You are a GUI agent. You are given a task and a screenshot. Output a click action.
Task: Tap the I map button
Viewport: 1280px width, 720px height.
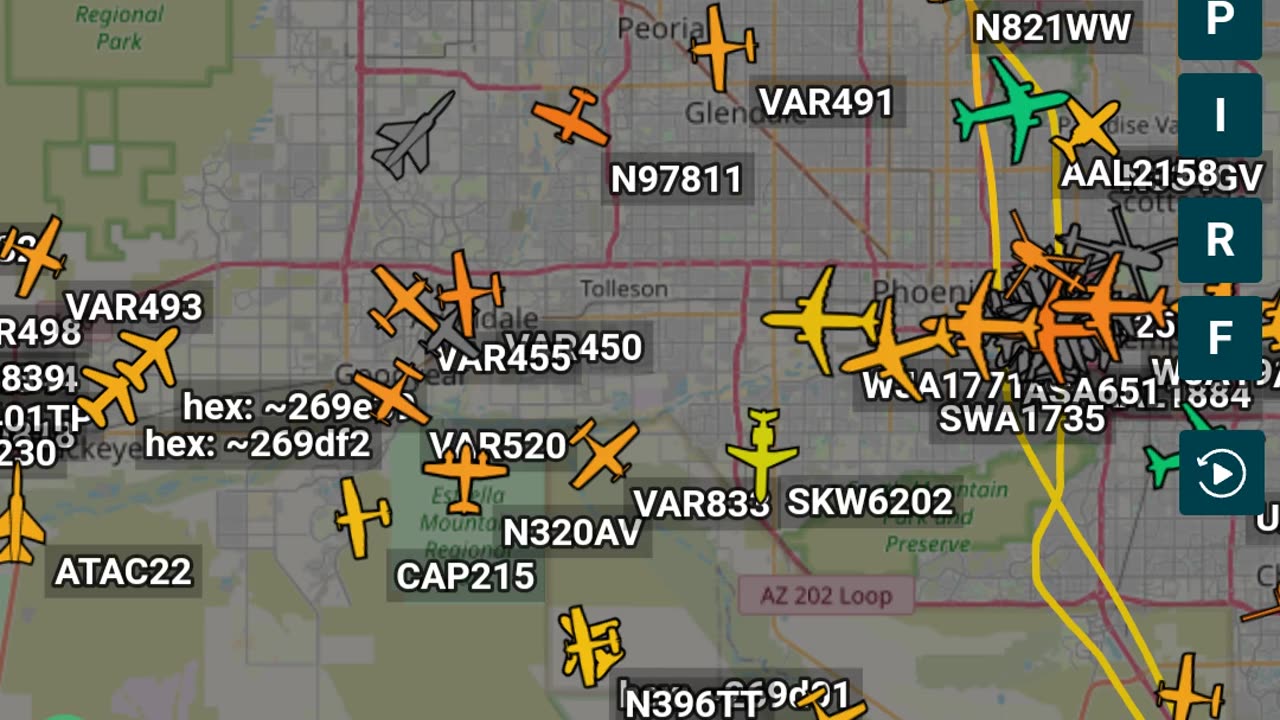1219,116
